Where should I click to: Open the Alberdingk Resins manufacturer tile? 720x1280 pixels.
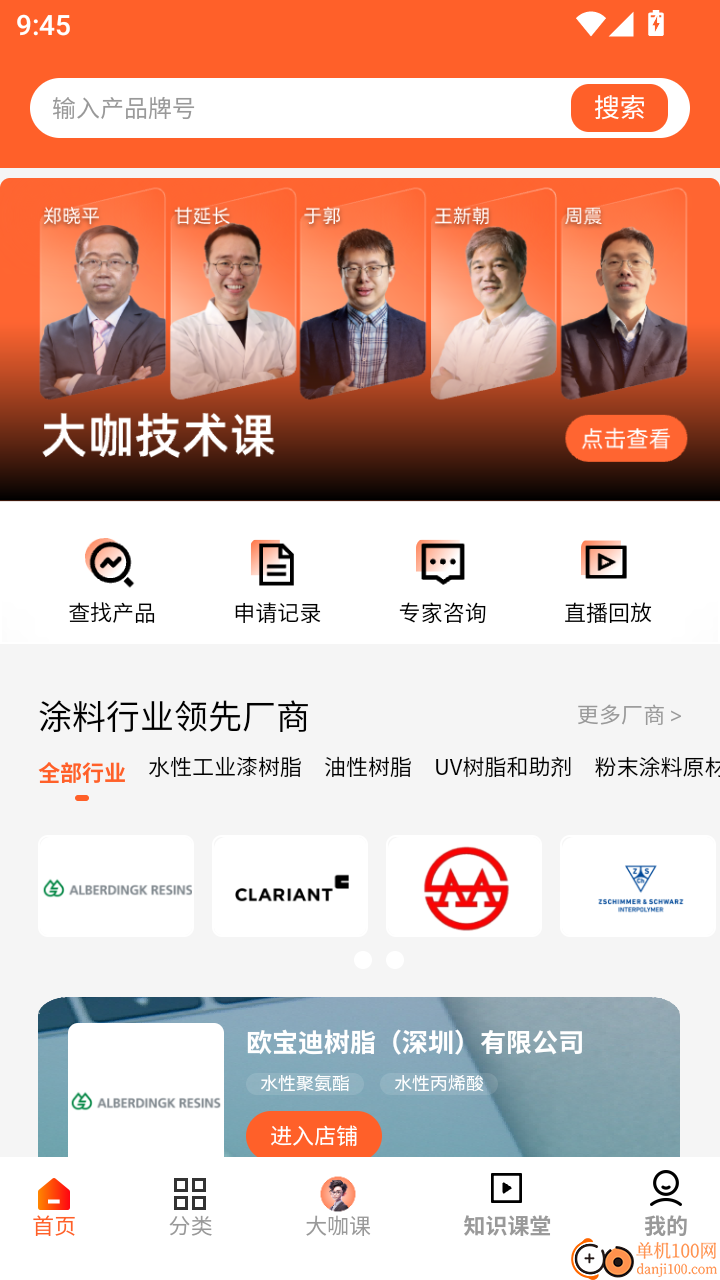pos(116,886)
